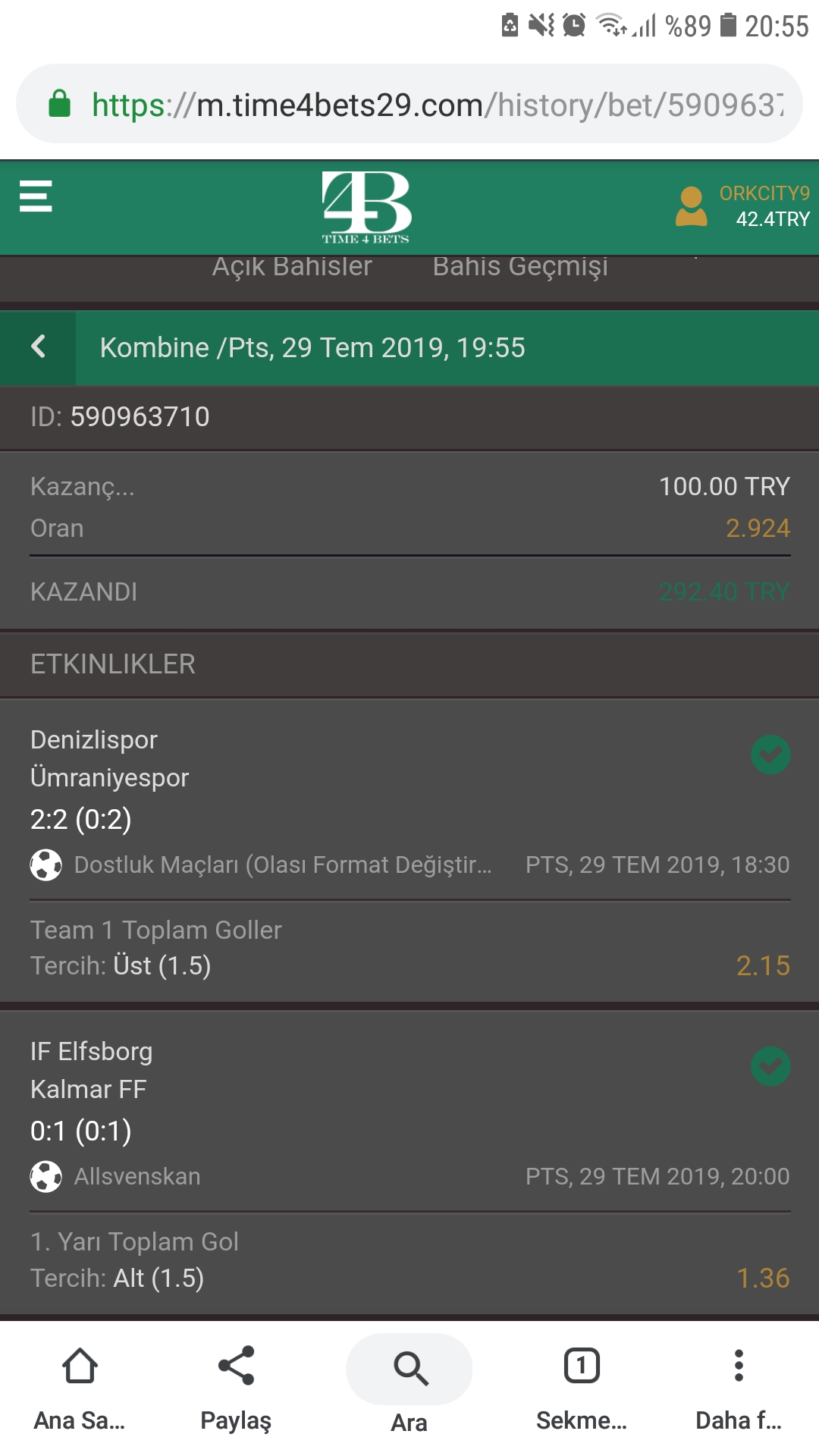This screenshot has height=1456, width=819.
Task: Switch to the Bahis Geçmişi tab
Action: pos(520,267)
